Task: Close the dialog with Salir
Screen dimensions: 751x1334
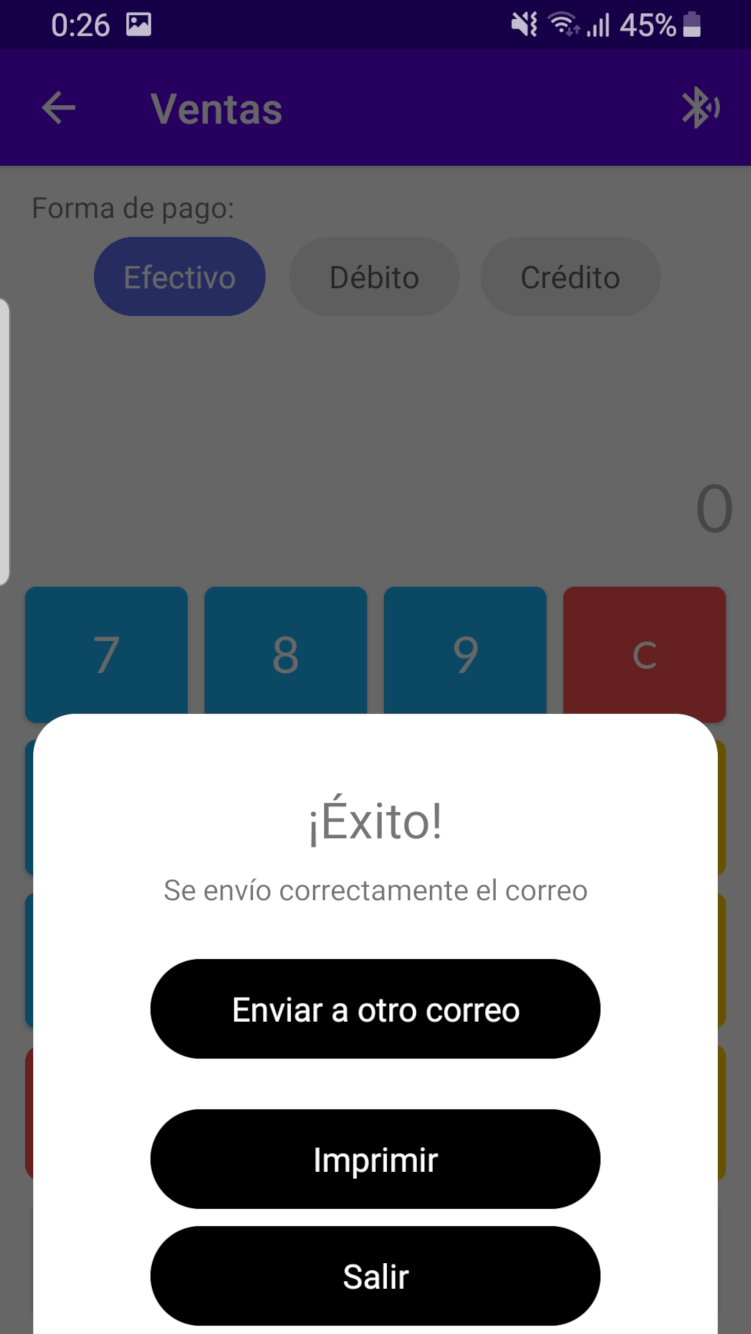Action: pos(375,1276)
